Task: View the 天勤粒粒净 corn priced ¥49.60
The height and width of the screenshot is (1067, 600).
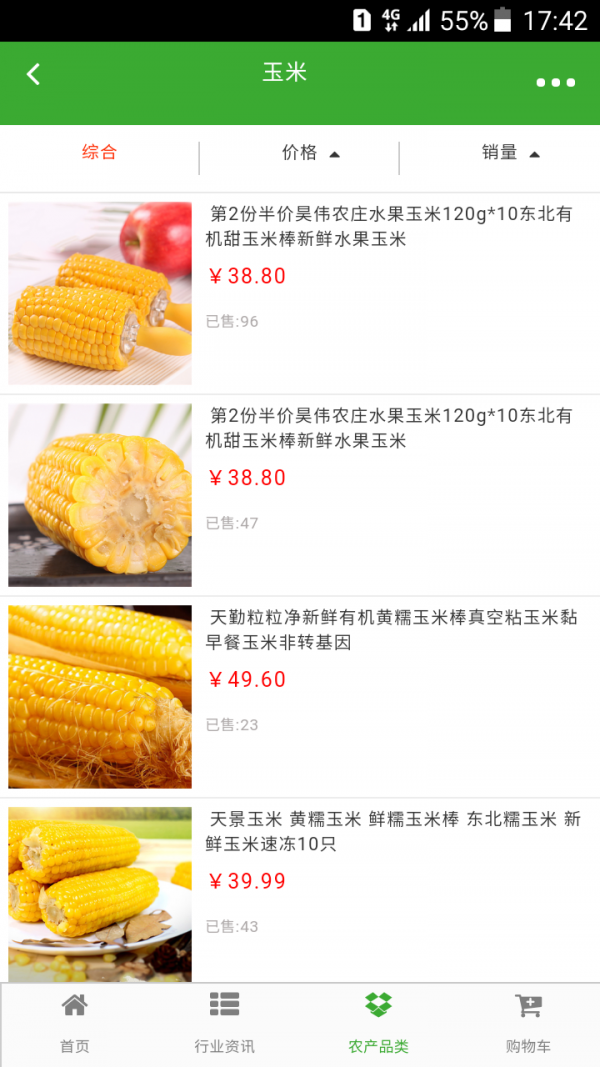Action: point(300,697)
